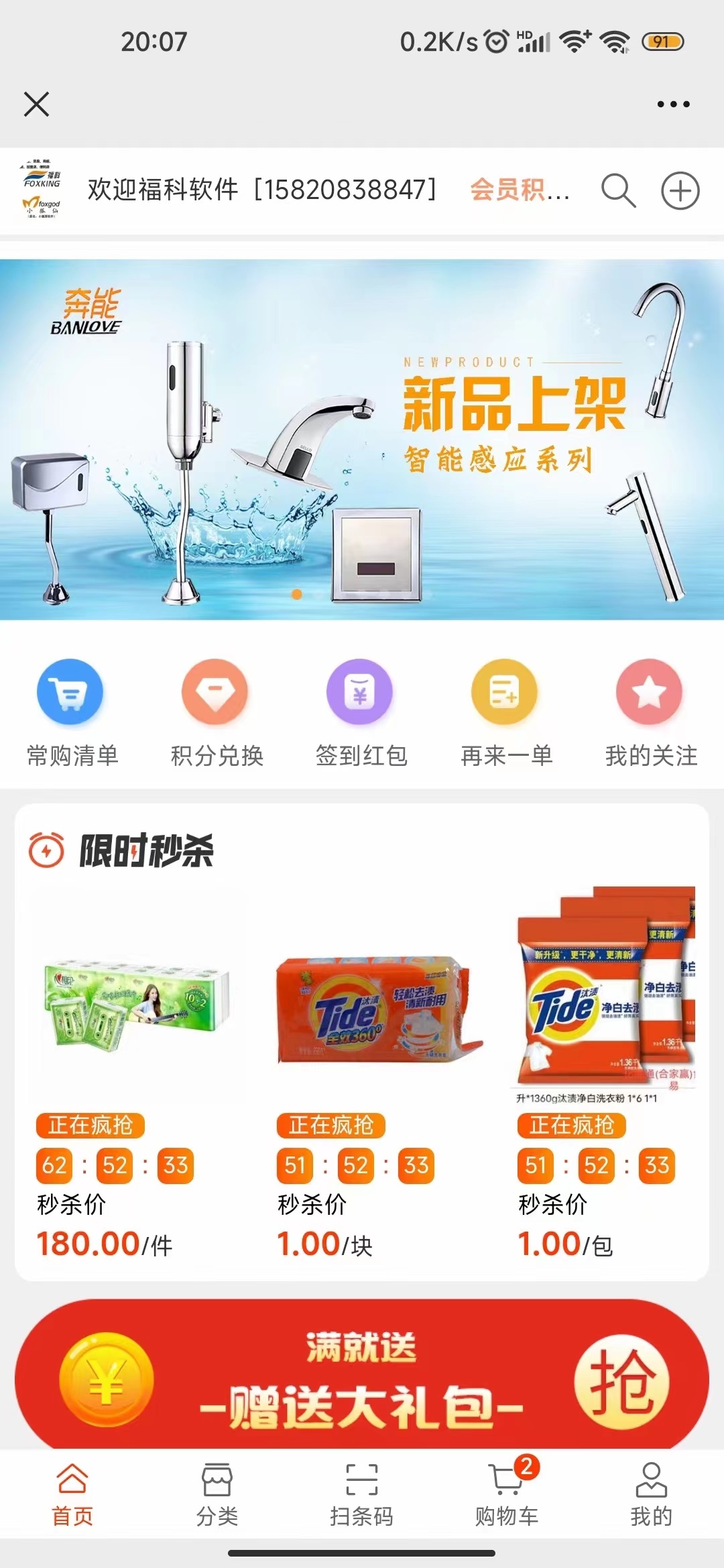
Task: Tap the circled plus icon
Action: click(680, 191)
